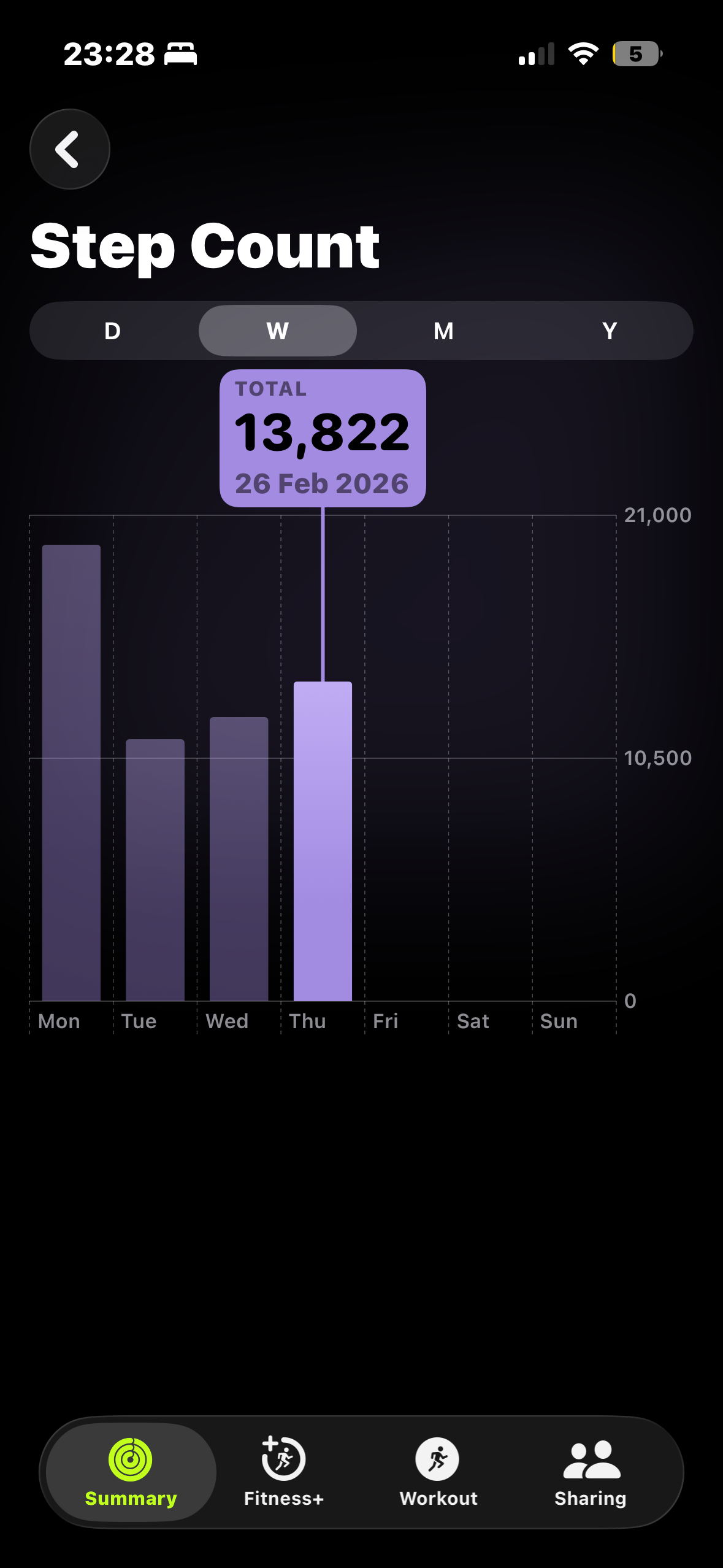The height and width of the screenshot is (1568, 723).
Task: Select Tuesday's step bar
Action: 155,871
